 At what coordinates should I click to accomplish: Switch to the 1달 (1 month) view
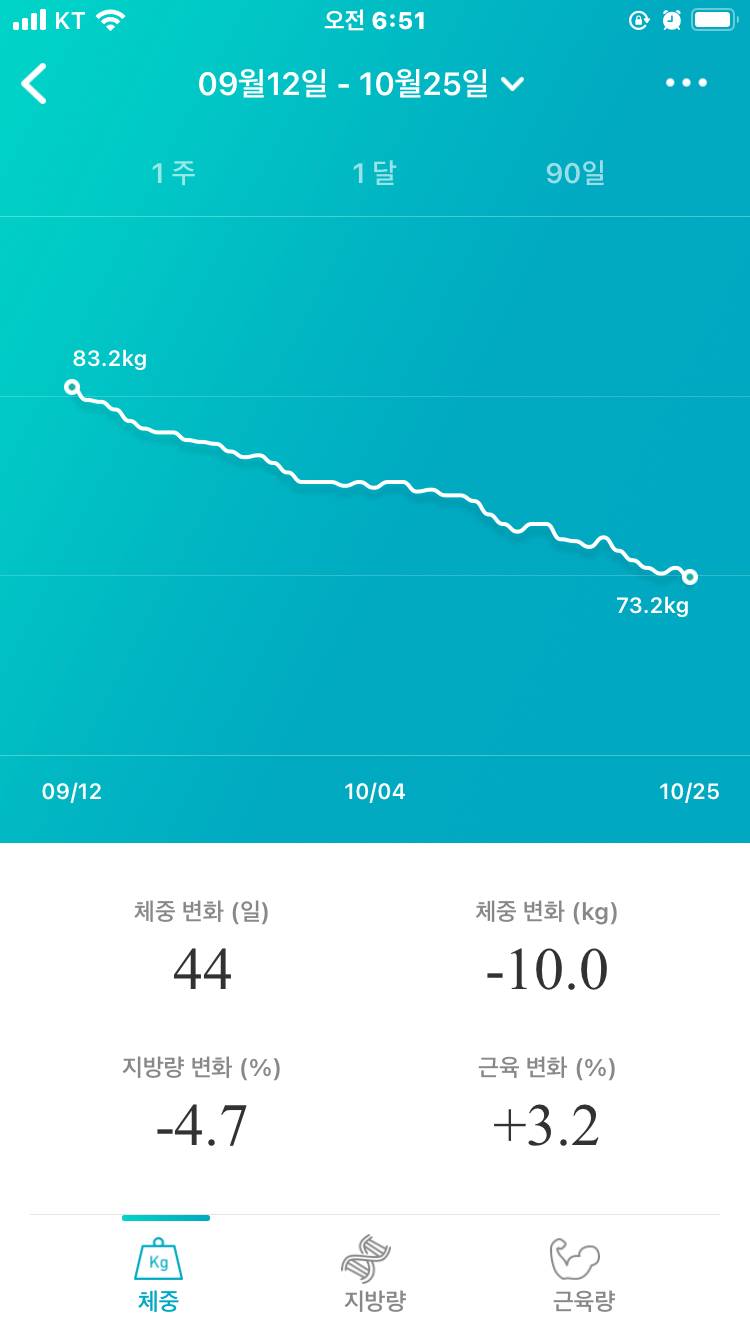pos(375,172)
